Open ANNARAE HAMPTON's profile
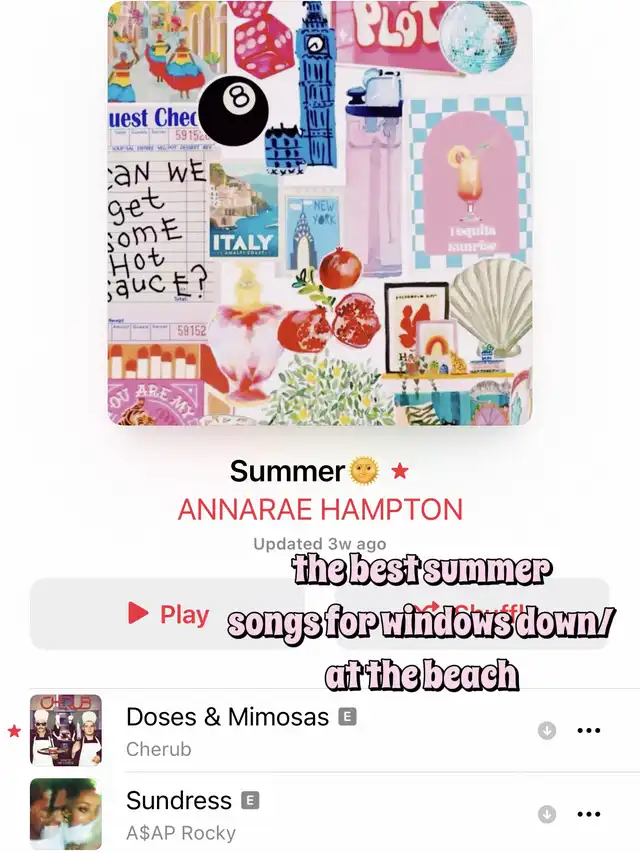The width and height of the screenshot is (640, 853). pyautogui.click(x=320, y=509)
